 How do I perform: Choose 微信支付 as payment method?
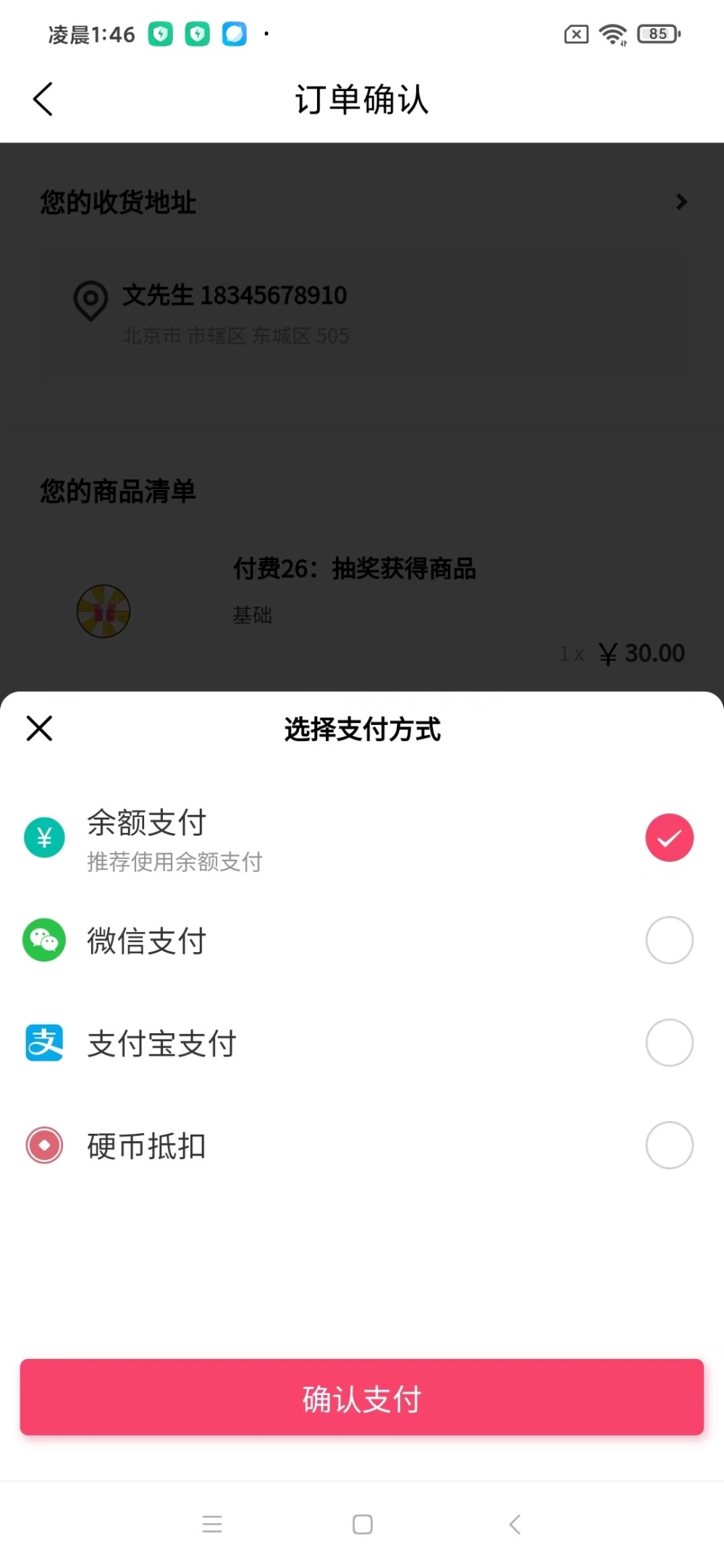(668, 941)
